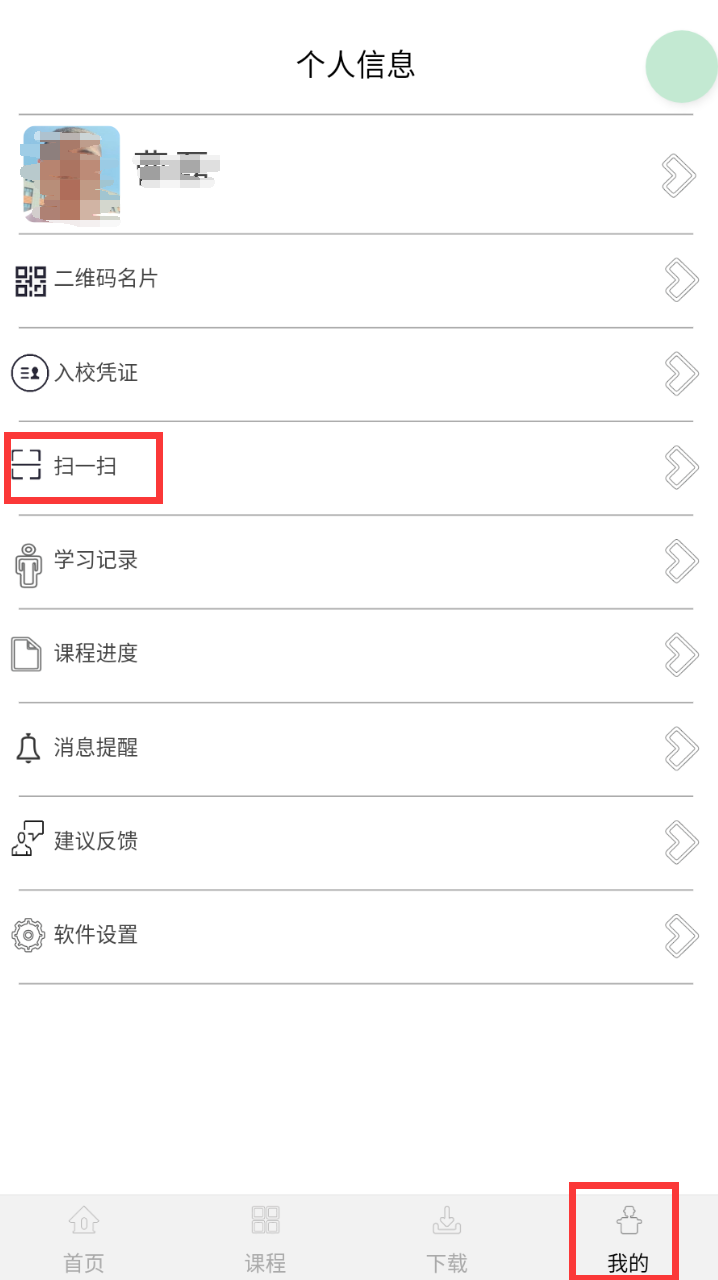View 学习记录 study records
The height and width of the screenshot is (1280, 718).
pyautogui.click(x=356, y=561)
